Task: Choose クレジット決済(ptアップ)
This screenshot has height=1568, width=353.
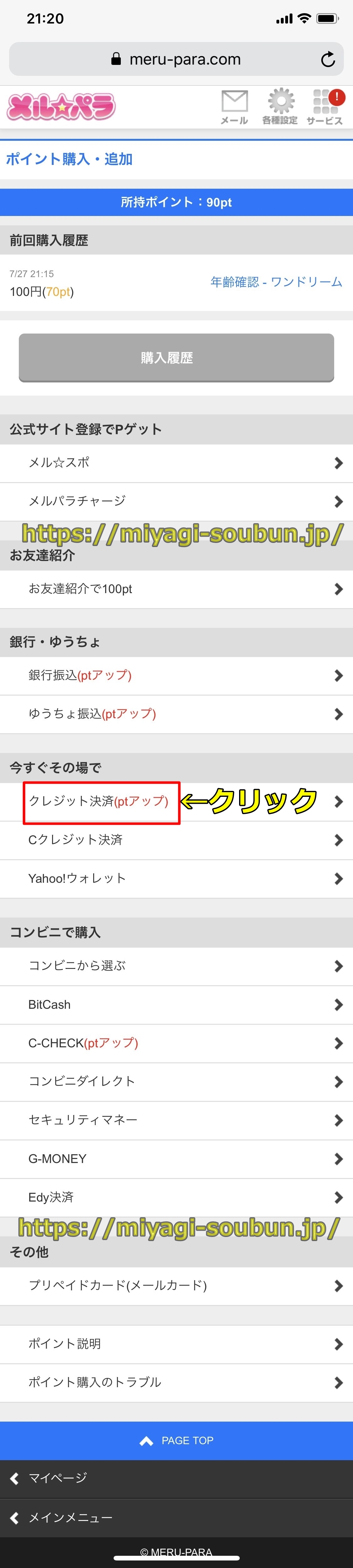Action: [99, 801]
